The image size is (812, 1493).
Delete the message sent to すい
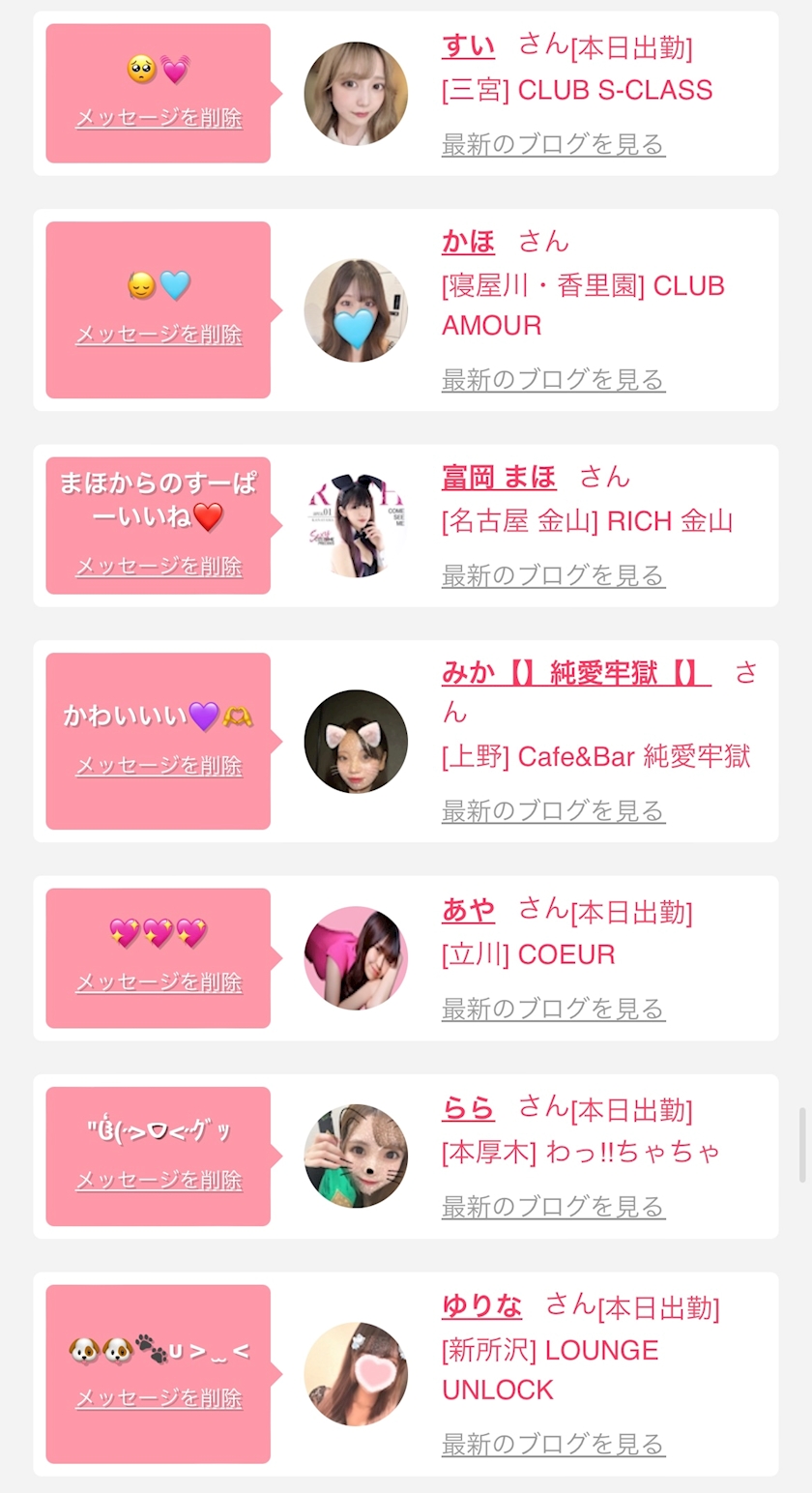[x=159, y=118]
